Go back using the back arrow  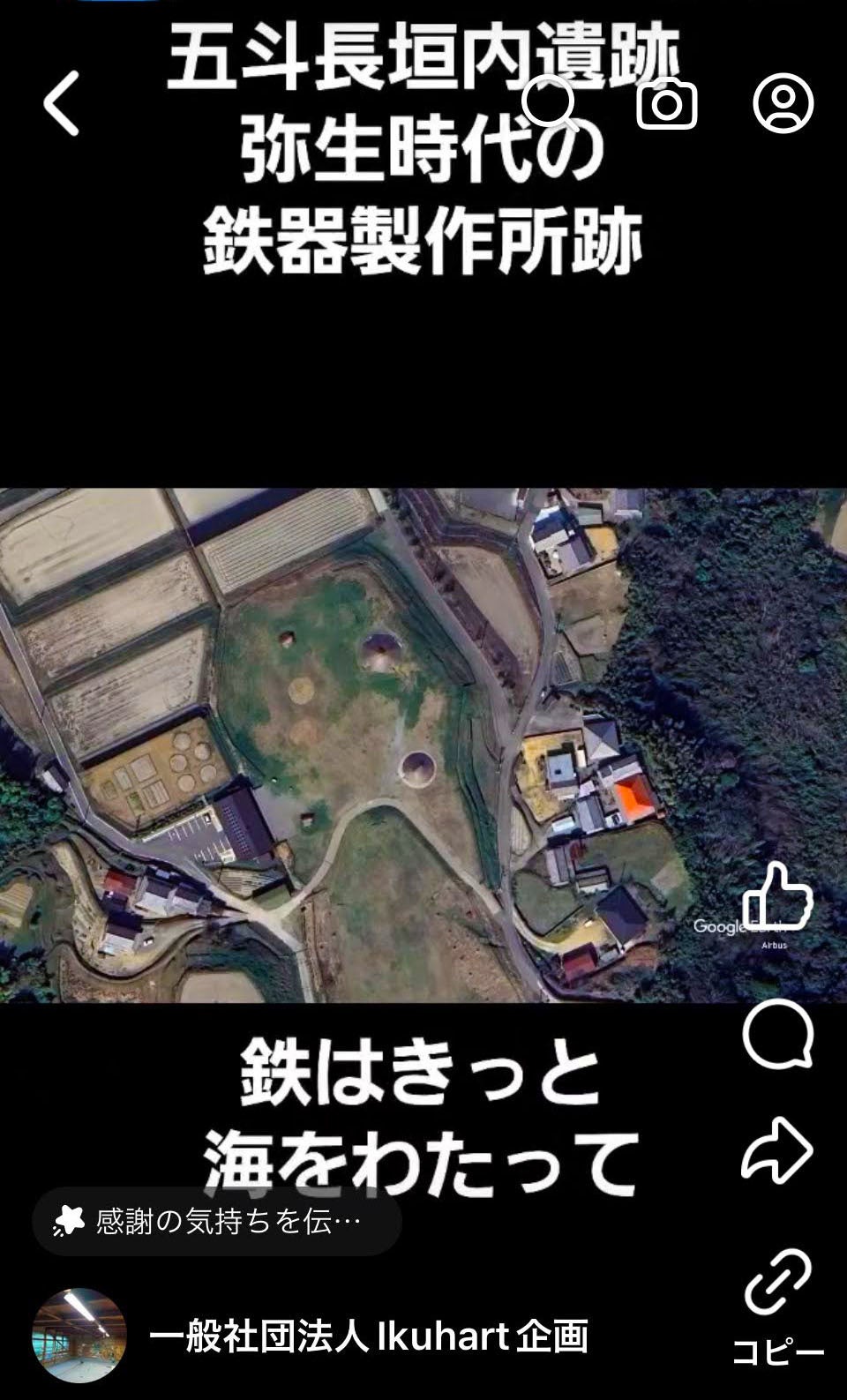pos(62,103)
